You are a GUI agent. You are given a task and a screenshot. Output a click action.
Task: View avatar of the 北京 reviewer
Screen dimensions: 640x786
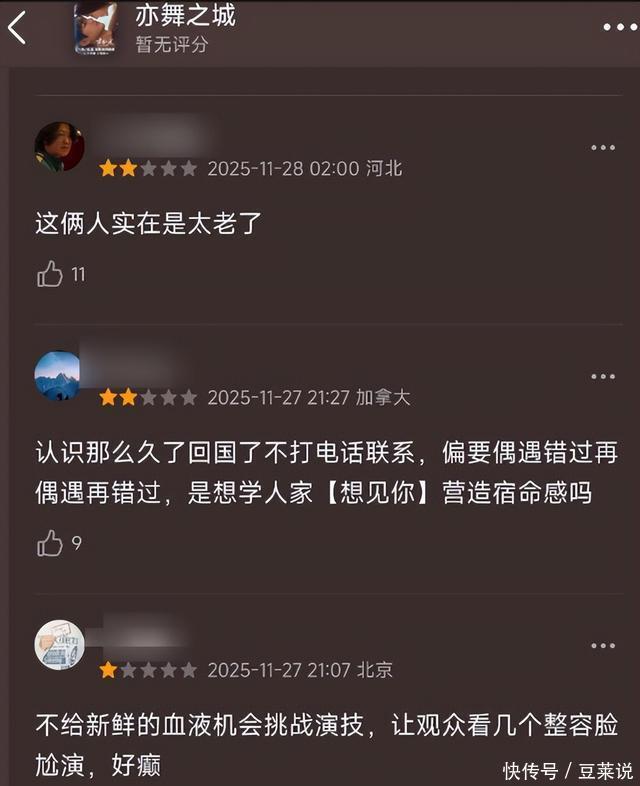pos(59,645)
